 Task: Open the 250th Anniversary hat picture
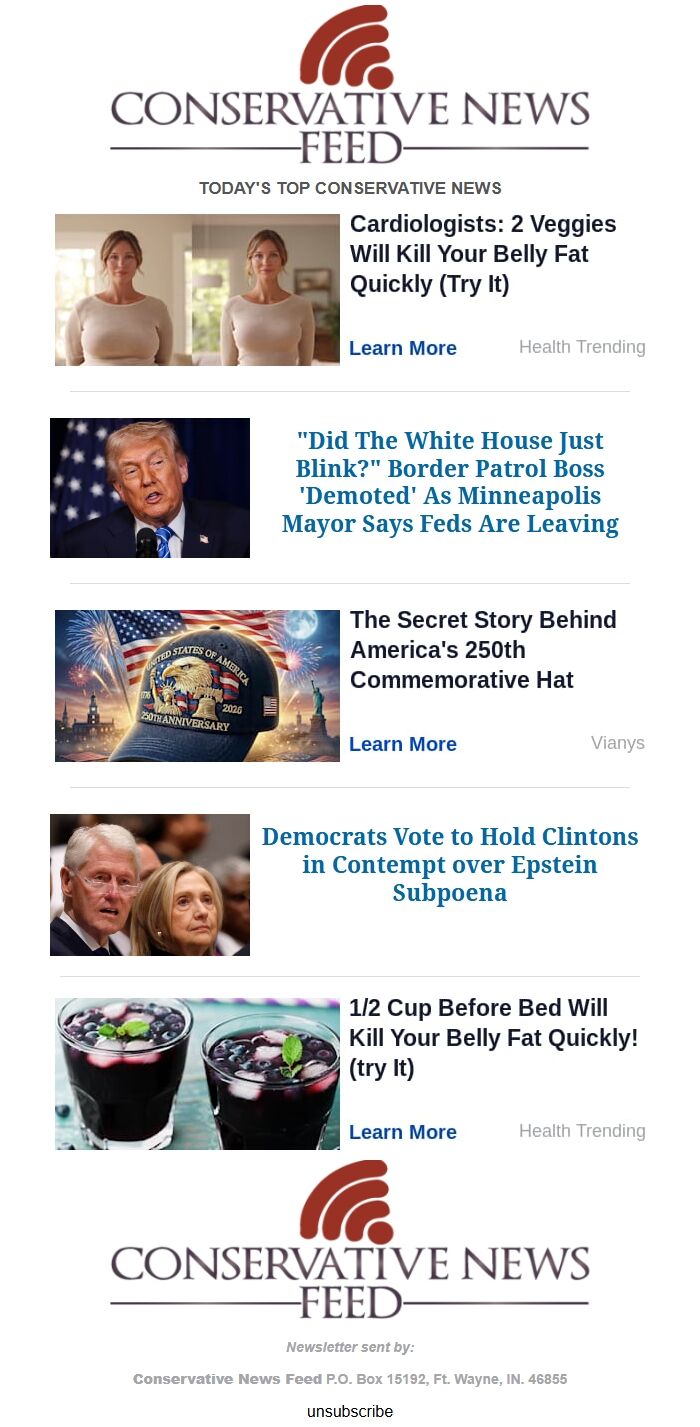pos(197,686)
